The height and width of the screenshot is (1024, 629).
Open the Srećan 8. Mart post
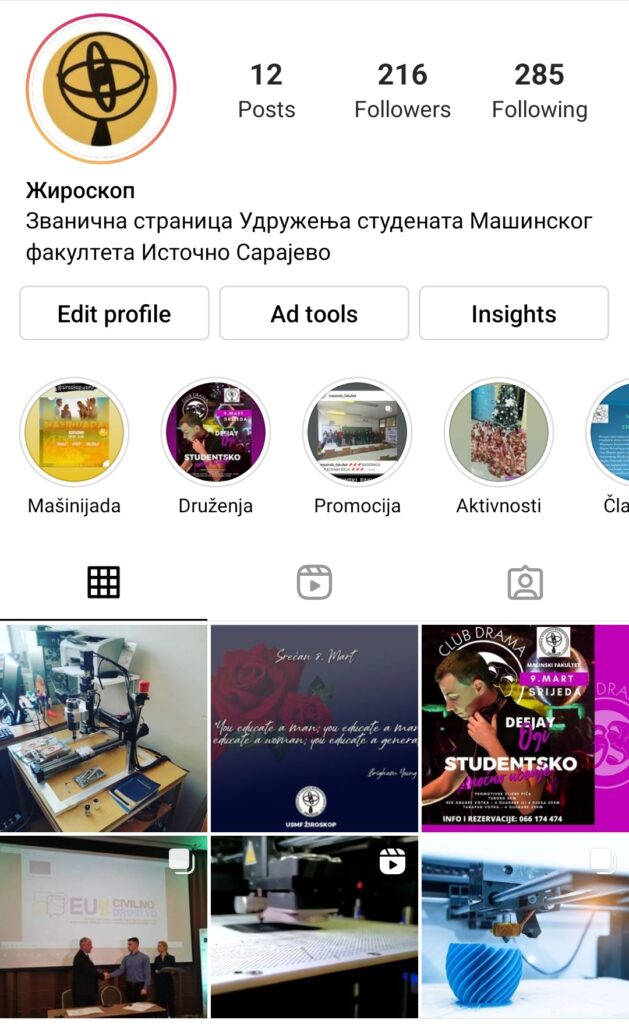pyautogui.click(x=314, y=728)
